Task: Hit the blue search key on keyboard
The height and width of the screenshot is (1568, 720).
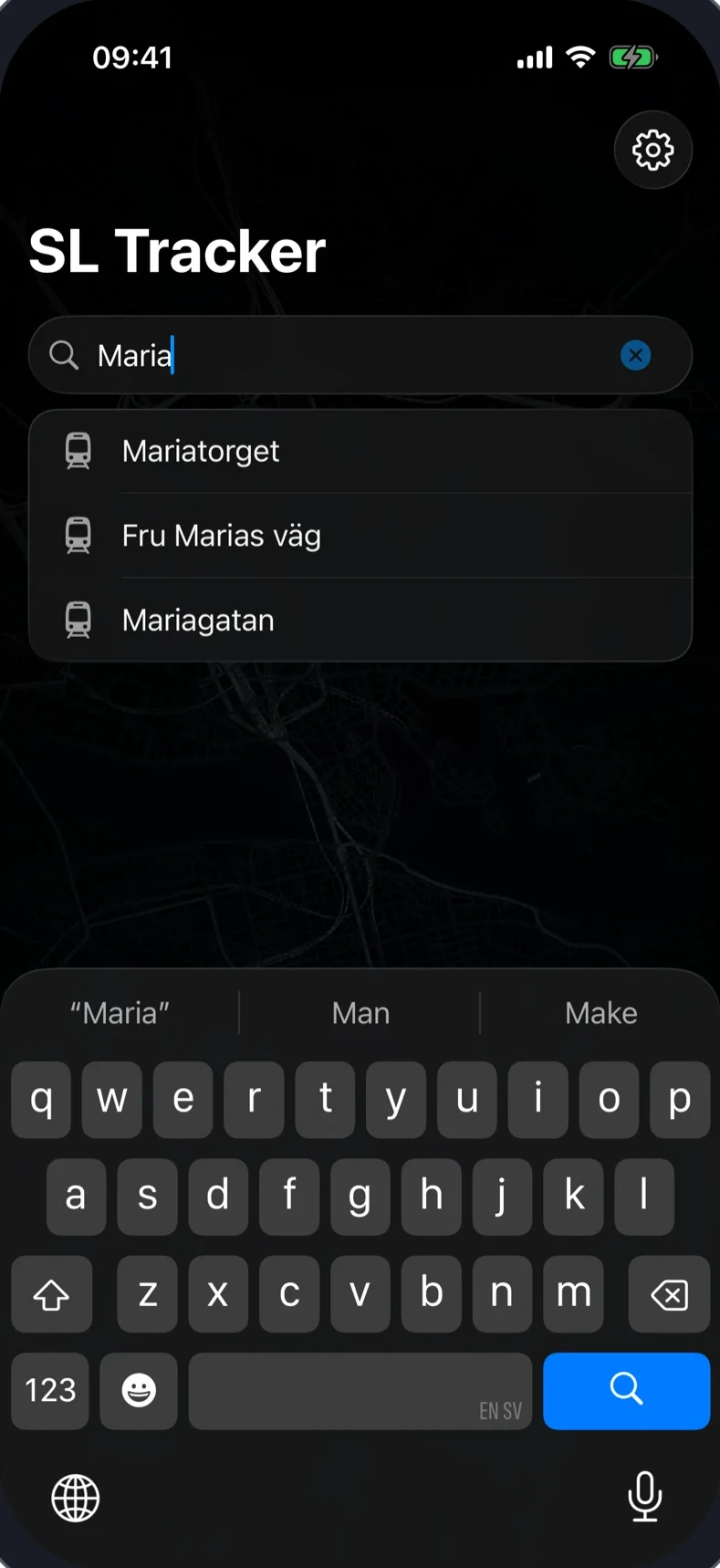Action: pyautogui.click(x=626, y=1390)
